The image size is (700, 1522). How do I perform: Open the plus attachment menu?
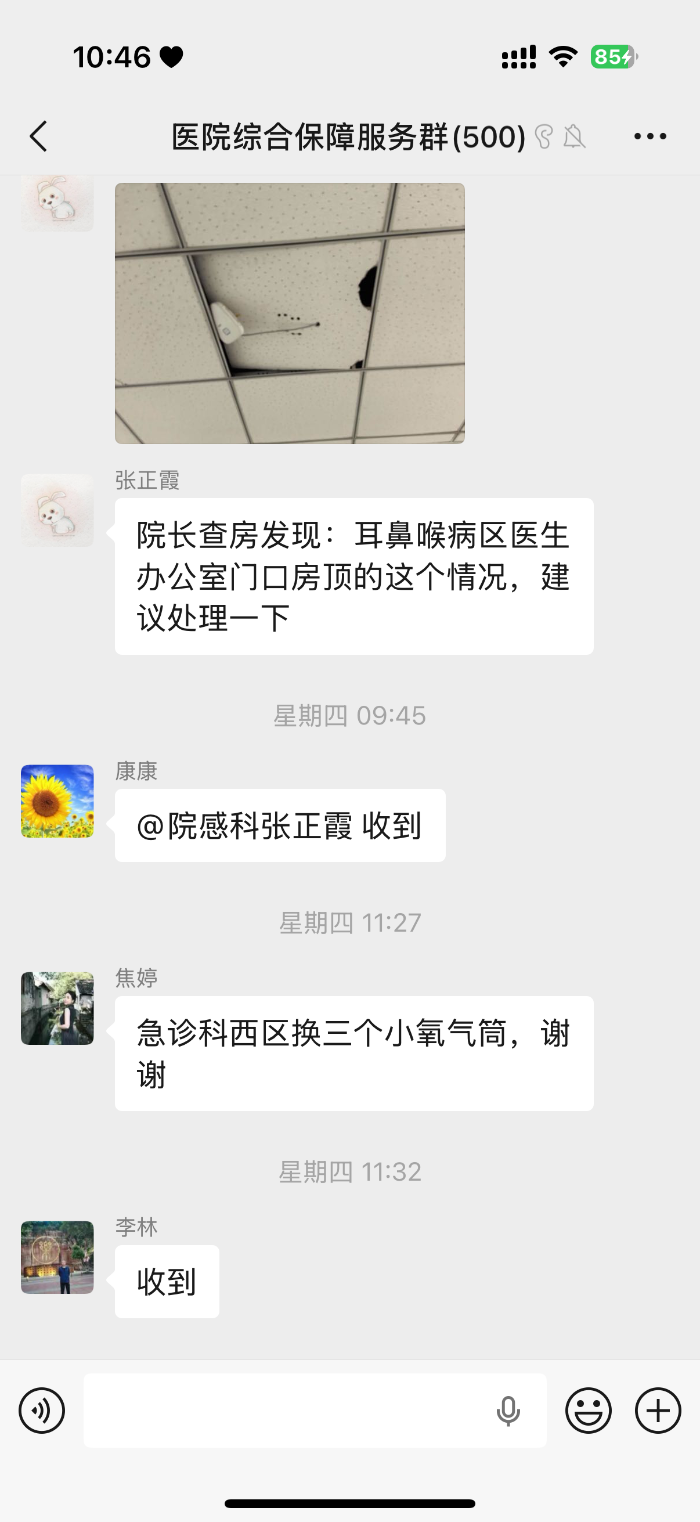[x=658, y=1411]
